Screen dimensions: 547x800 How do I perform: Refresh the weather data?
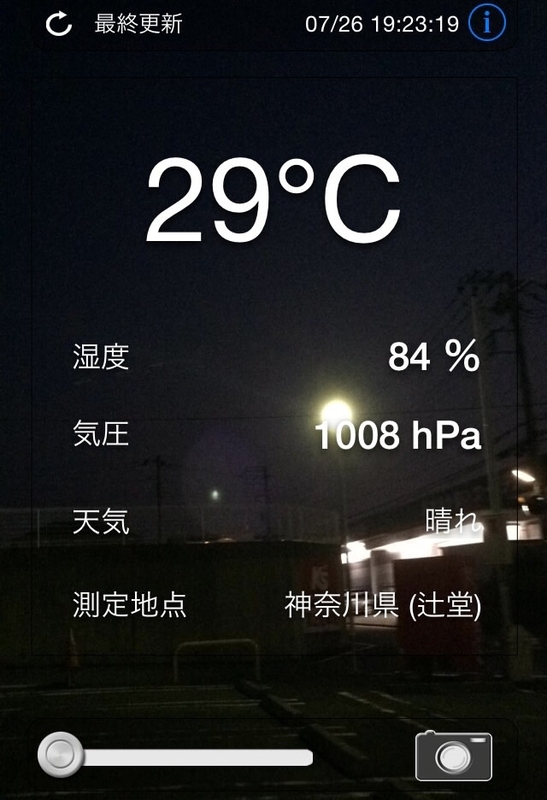pos(59,23)
